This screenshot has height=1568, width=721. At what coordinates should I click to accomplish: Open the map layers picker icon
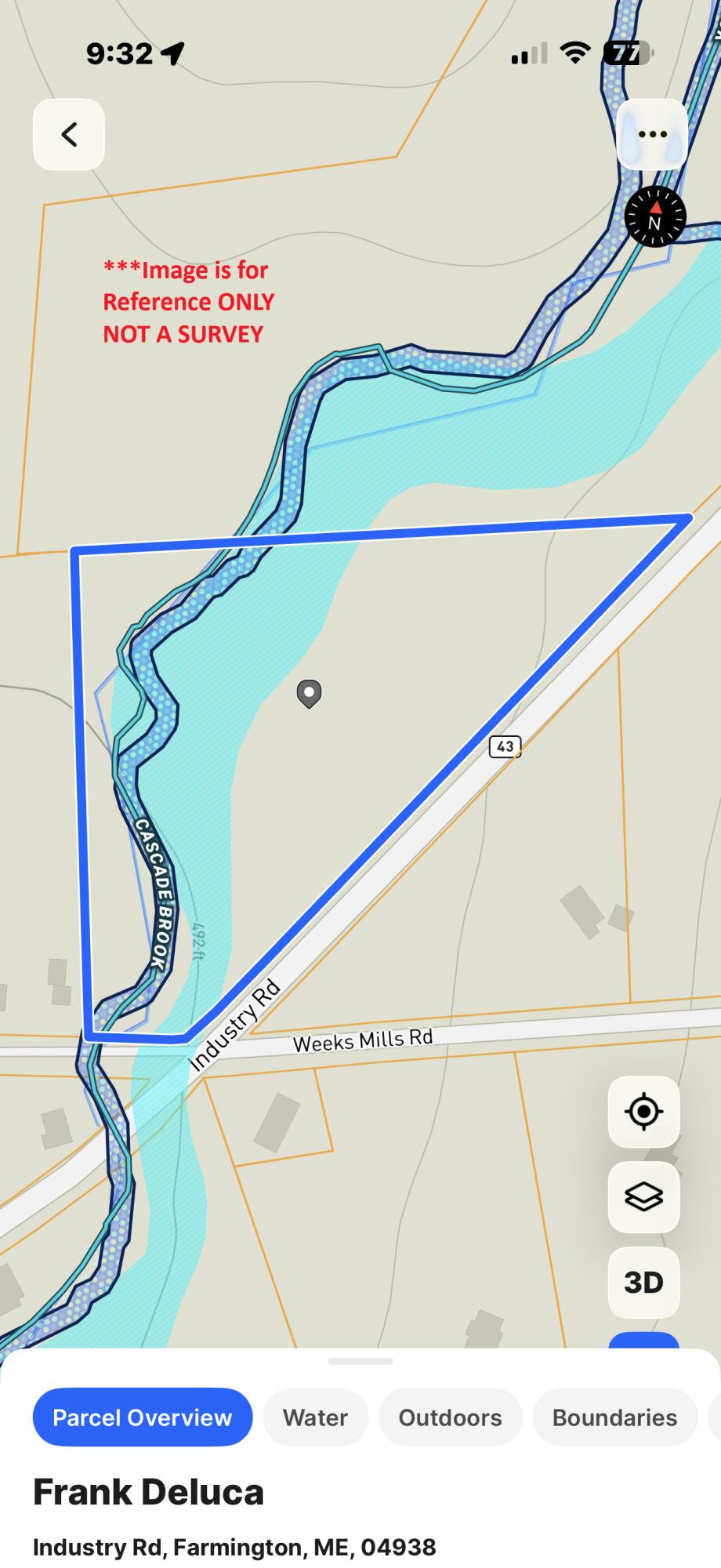click(643, 1198)
